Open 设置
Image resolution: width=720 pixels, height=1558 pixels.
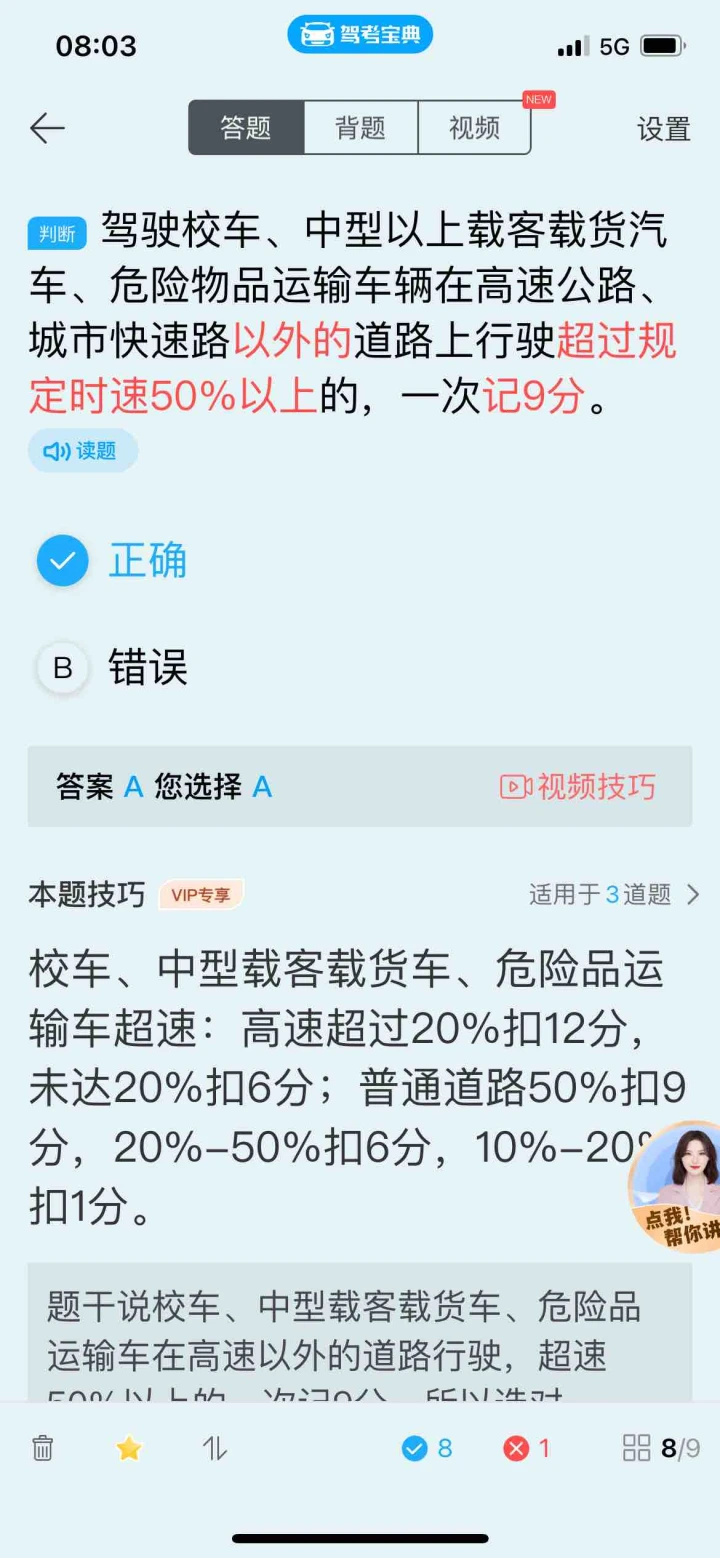(664, 129)
